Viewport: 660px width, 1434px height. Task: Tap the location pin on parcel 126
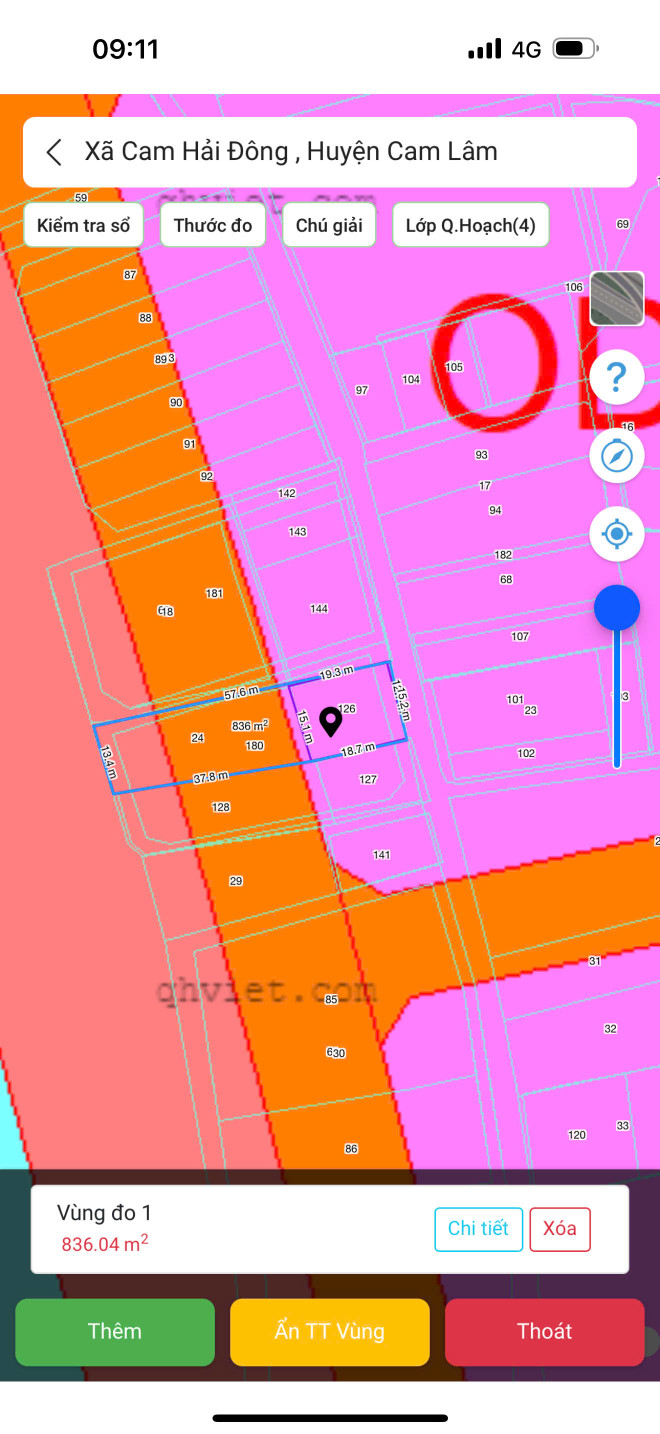click(x=330, y=720)
